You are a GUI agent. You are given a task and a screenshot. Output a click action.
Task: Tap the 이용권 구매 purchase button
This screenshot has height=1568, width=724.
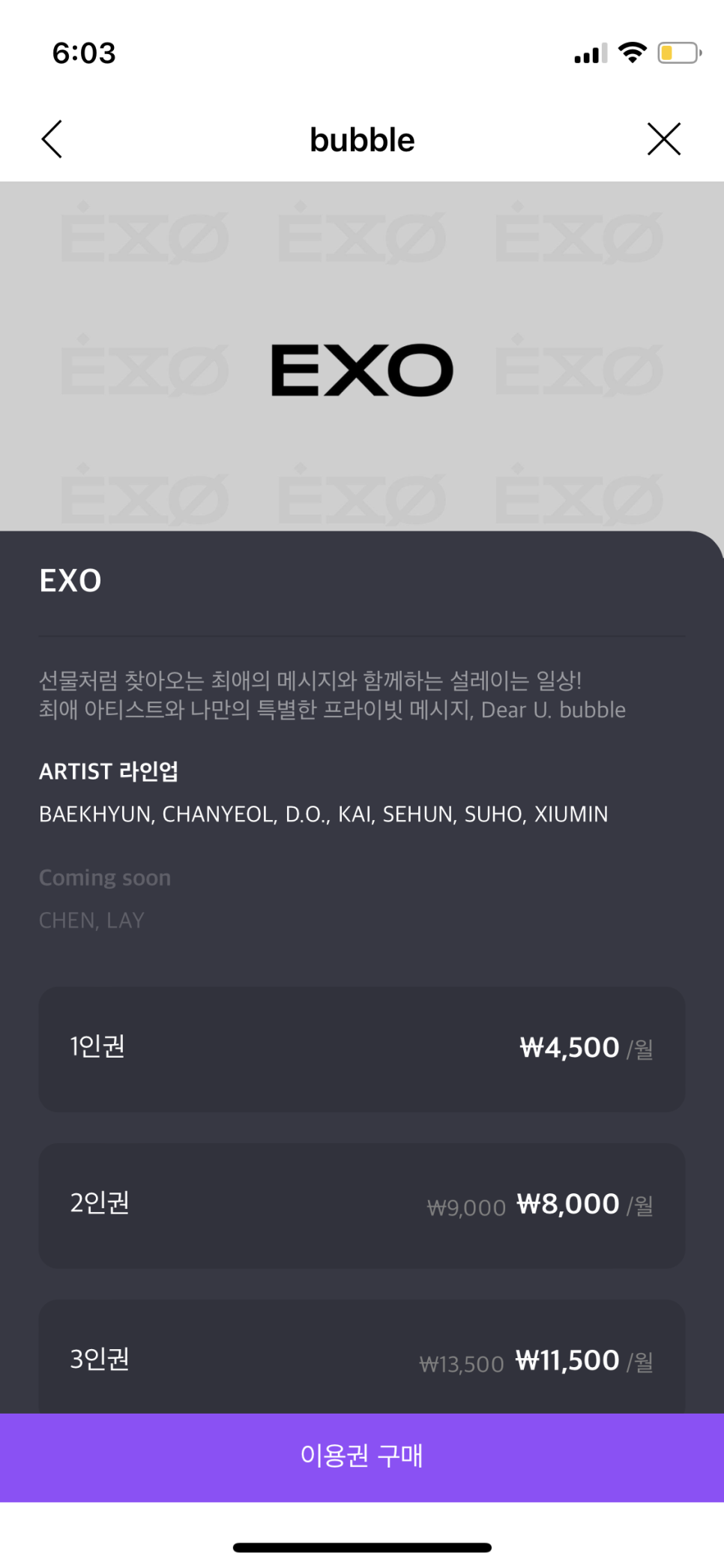(361, 1456)
